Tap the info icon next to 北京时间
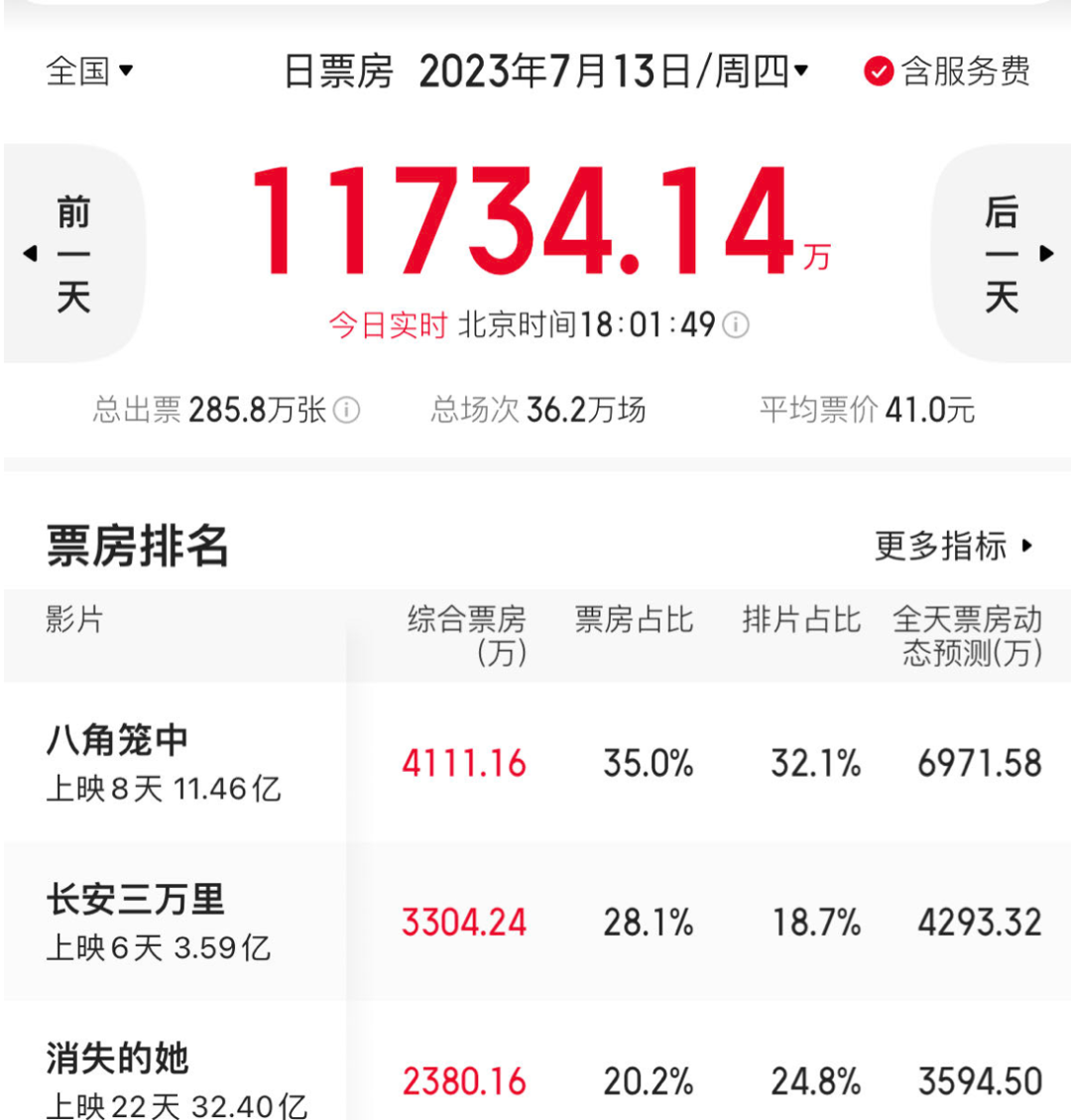Image resolution: width=1071 pixels, height=1120 pixels. tap(736, 324)
